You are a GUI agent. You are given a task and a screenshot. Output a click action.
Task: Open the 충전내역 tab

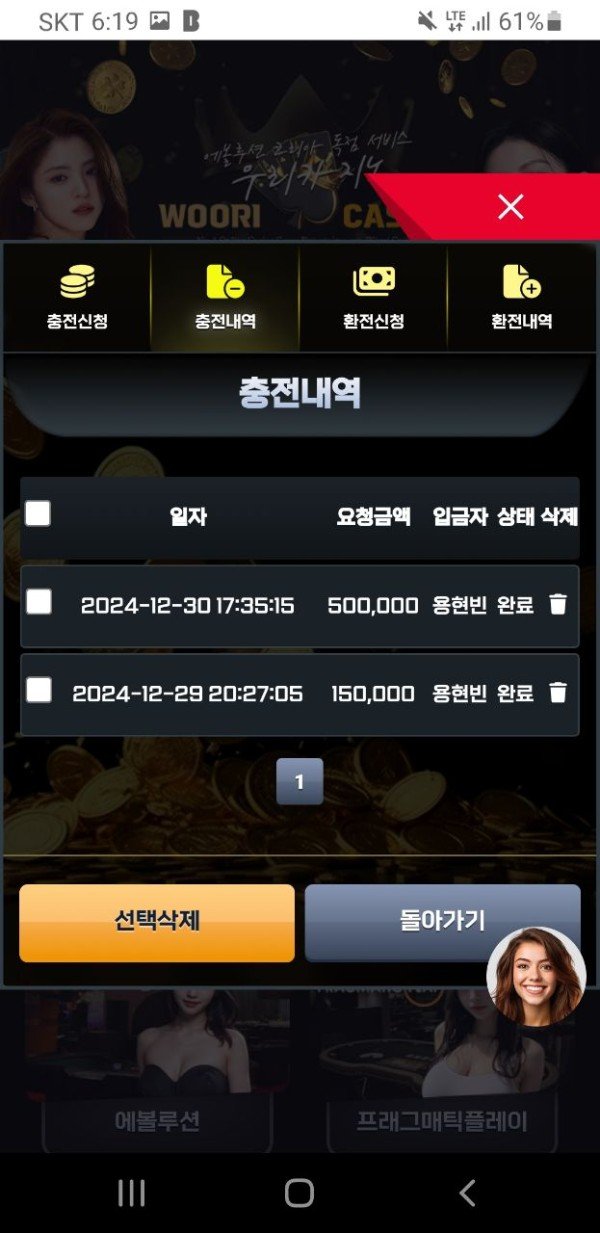click(225, 297)
